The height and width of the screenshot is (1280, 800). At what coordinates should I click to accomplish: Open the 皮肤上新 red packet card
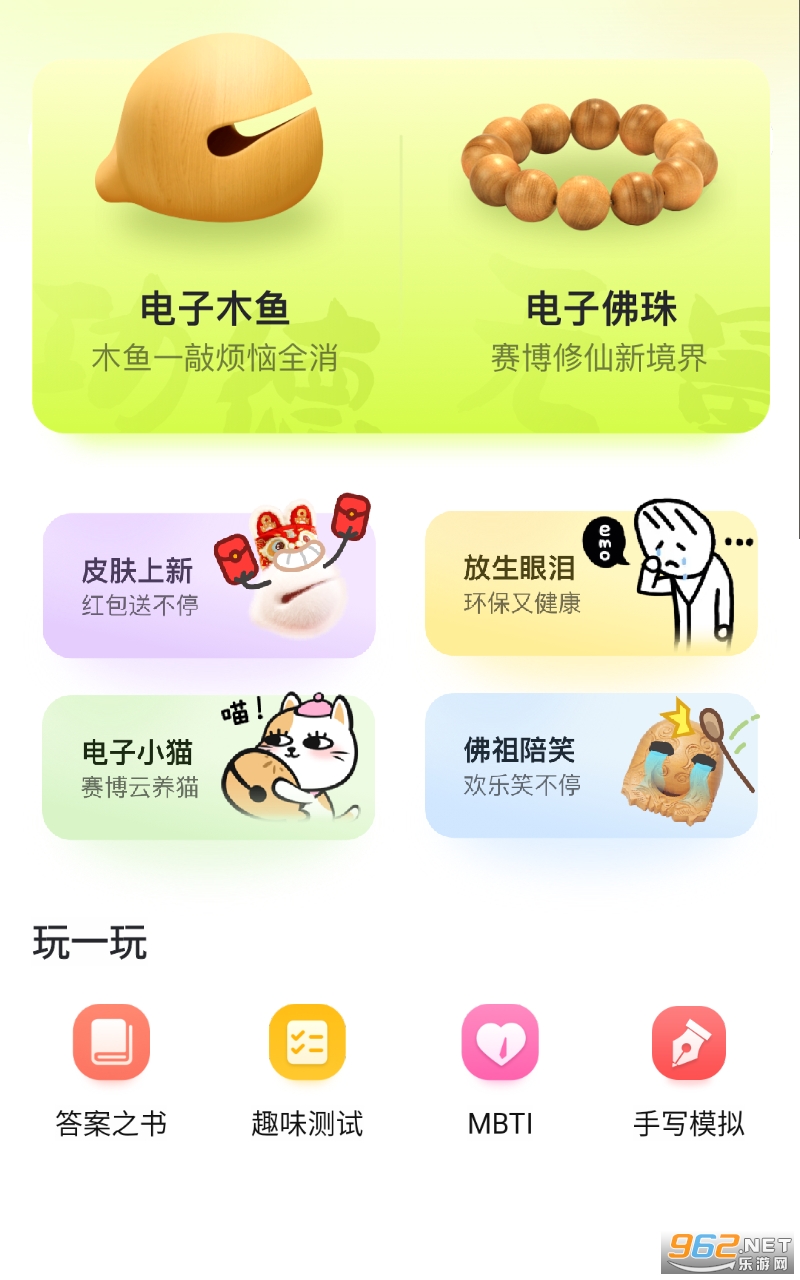(209, 585)
